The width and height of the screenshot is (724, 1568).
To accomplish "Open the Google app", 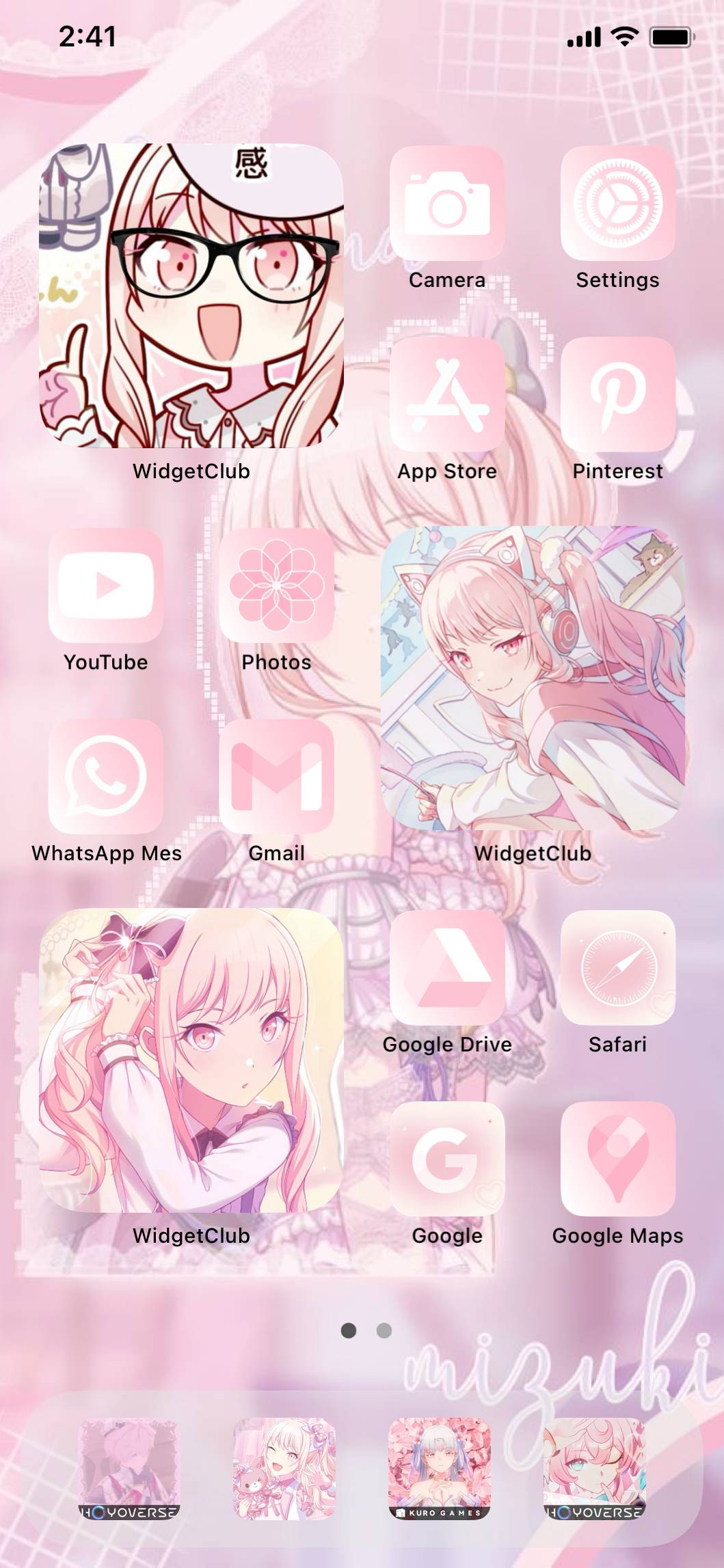I will point(447,1159).
